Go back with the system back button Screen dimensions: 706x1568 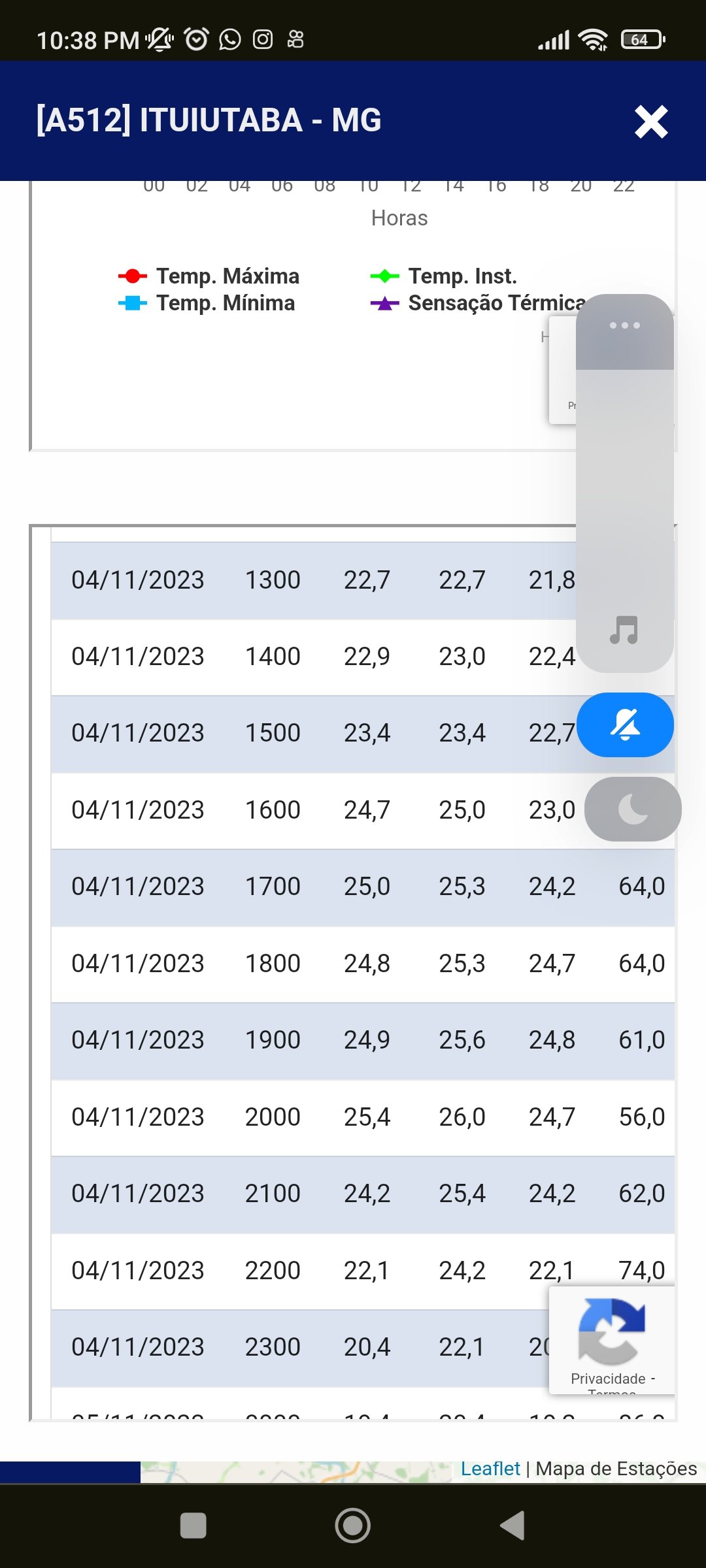513,1526
